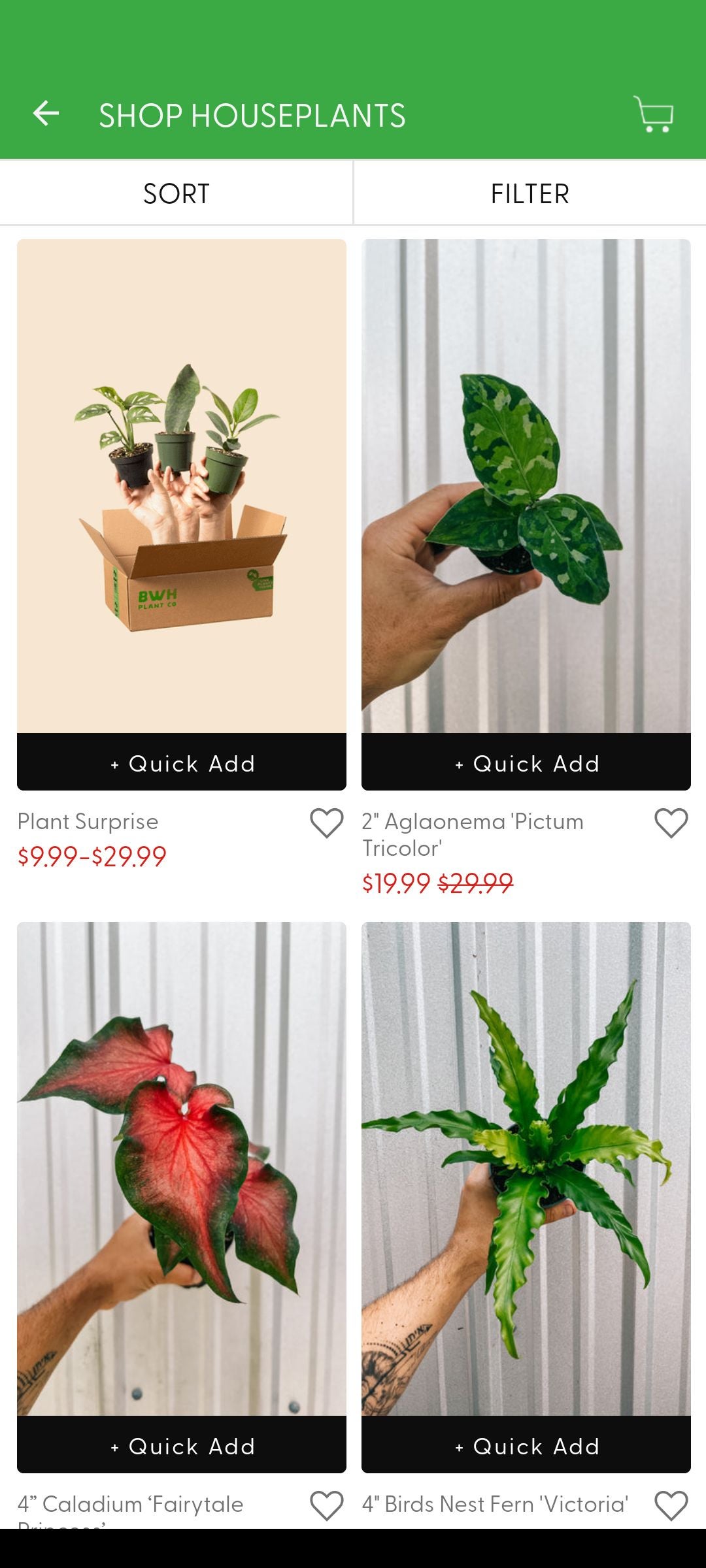
Task: Add Aglaonema 'Pictum Tricolor' to wishlist
Action: (x=671, y=823)
